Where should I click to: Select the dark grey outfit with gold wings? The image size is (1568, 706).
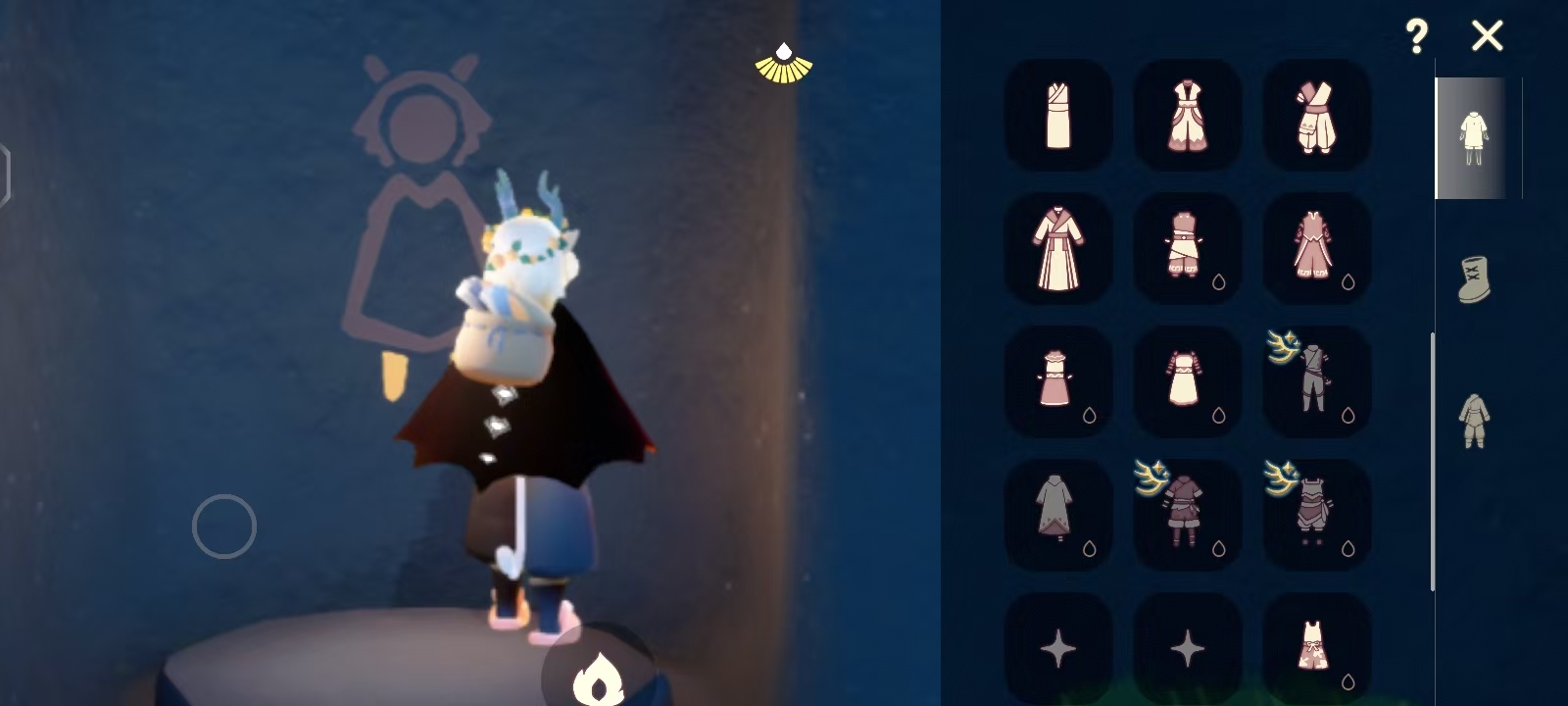click(x=1316, y=381)
